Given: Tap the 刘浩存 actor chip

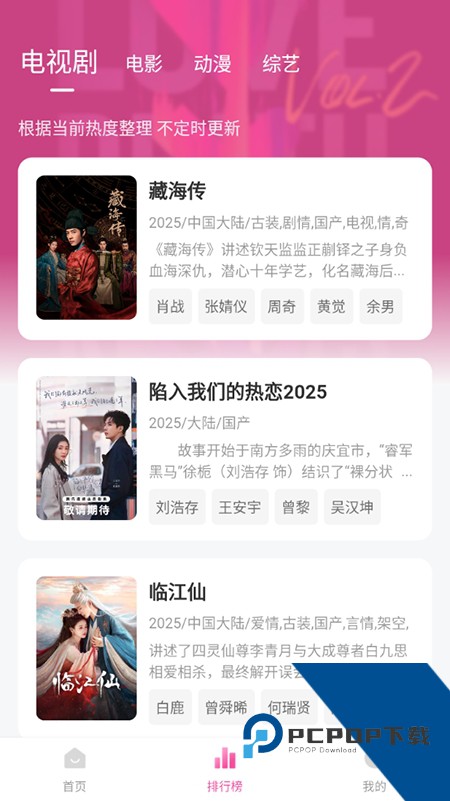Looking at the screenshot, I should [177, 507].
